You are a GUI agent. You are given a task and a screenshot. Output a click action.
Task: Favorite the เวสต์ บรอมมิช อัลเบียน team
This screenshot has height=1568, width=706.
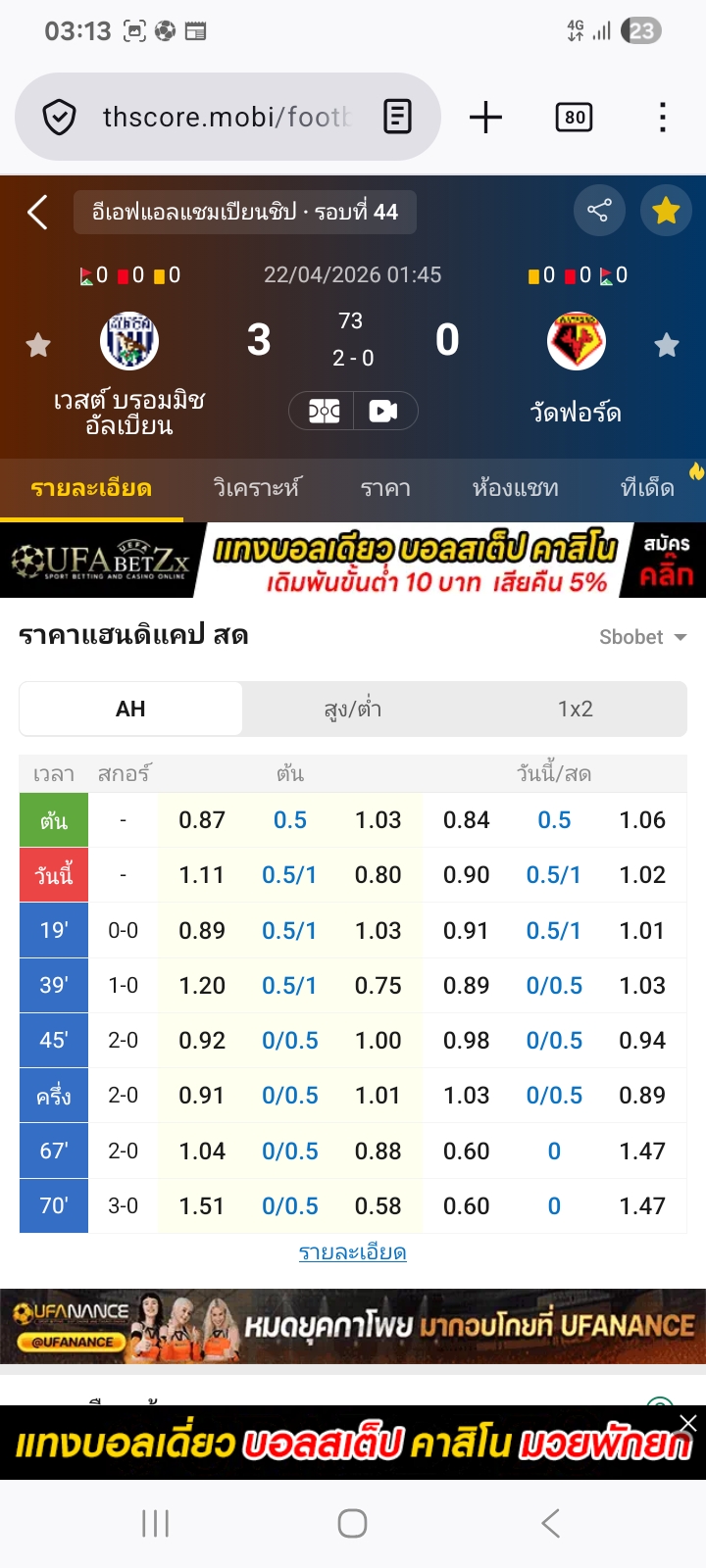38,345
